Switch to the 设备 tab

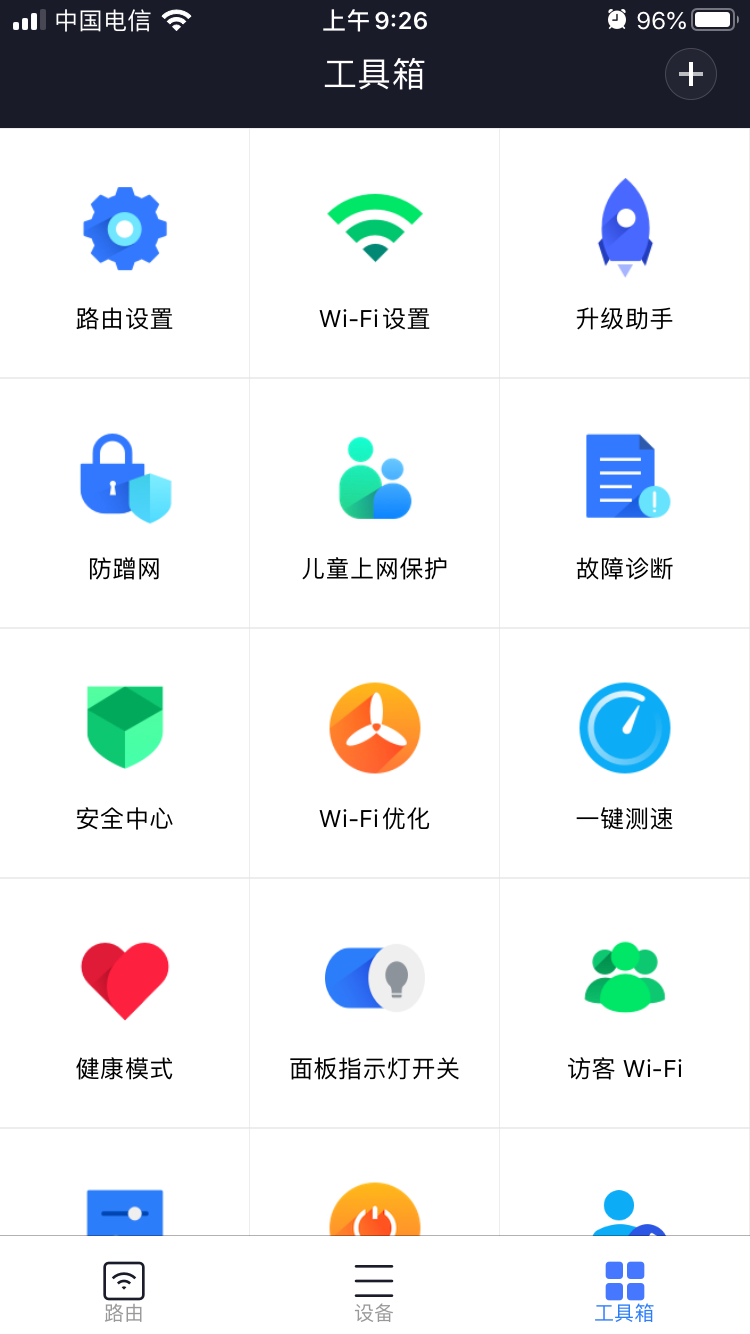point(374,1290)
